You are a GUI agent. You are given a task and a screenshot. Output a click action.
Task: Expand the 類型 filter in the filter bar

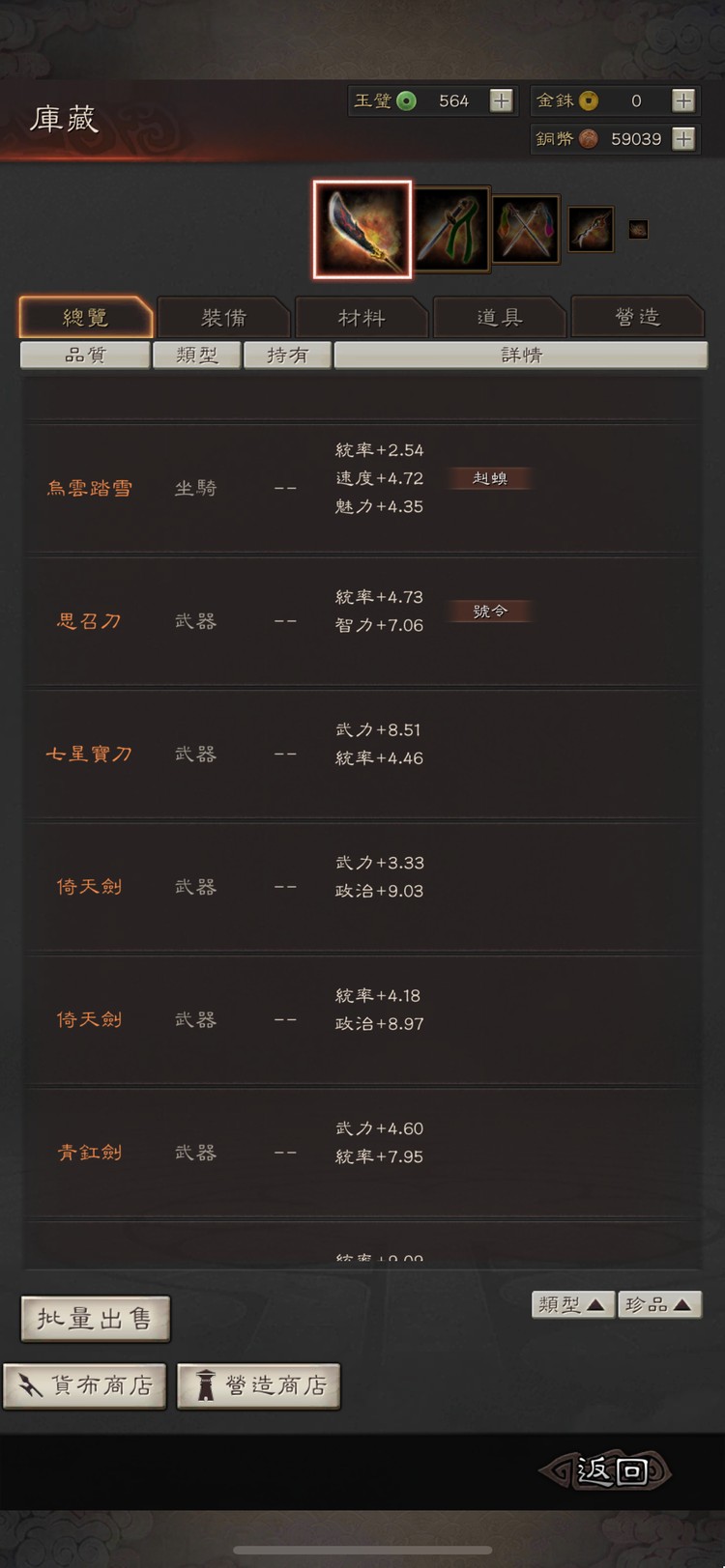(x=197, y=355)
